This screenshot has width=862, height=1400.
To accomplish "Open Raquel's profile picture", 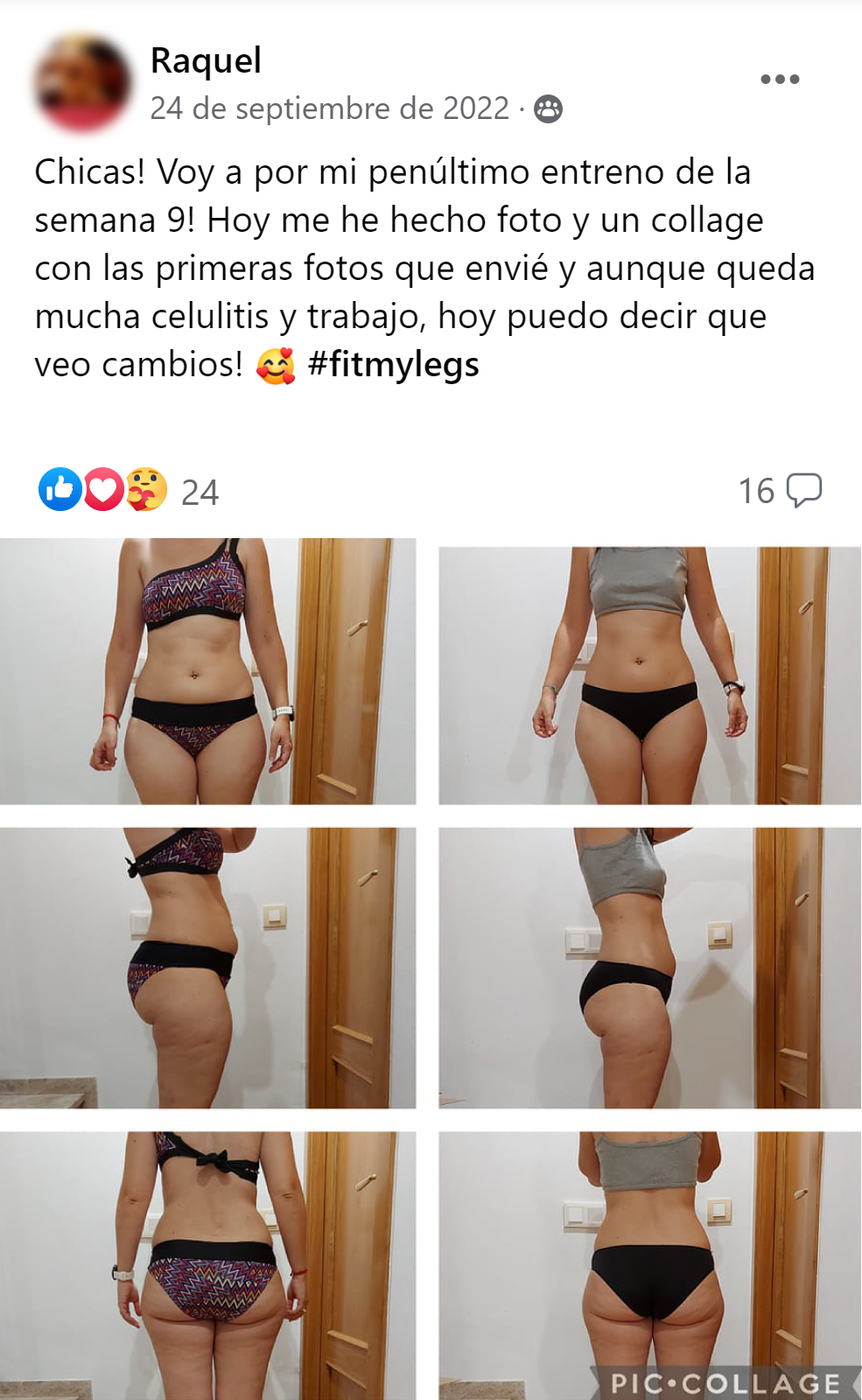I will pyautogui.click(x=82, y=84).
